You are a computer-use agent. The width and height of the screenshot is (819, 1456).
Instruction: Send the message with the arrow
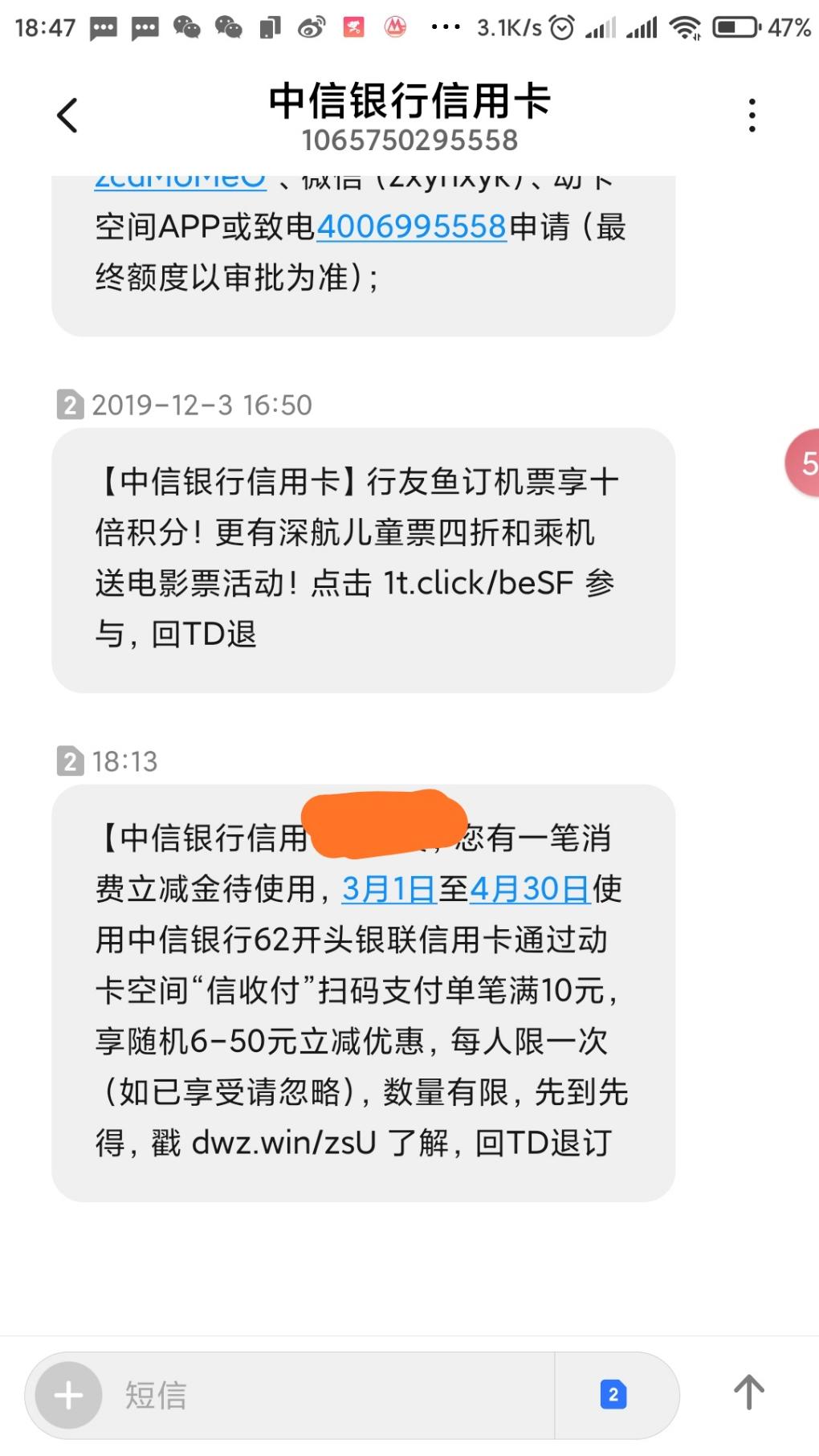(x=748, y=1393)
